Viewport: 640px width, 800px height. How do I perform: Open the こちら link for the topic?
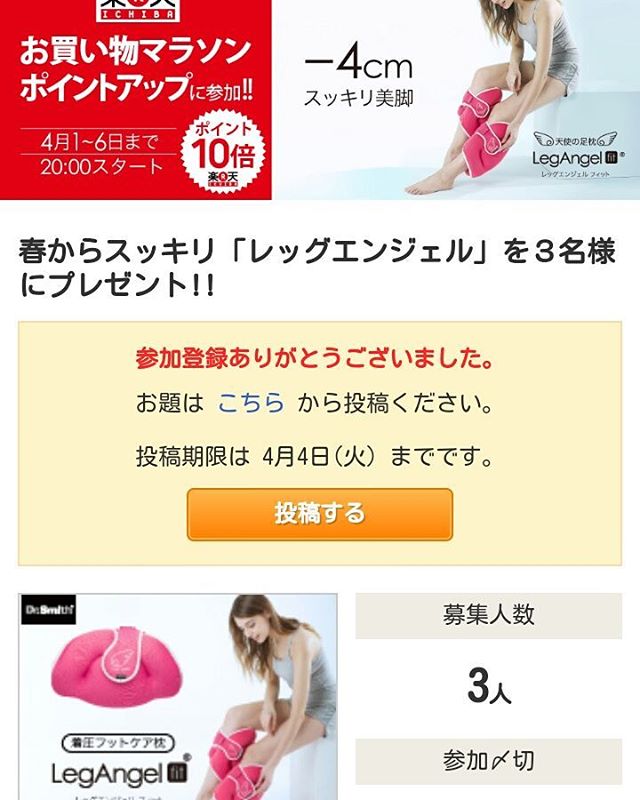[251, 403]
